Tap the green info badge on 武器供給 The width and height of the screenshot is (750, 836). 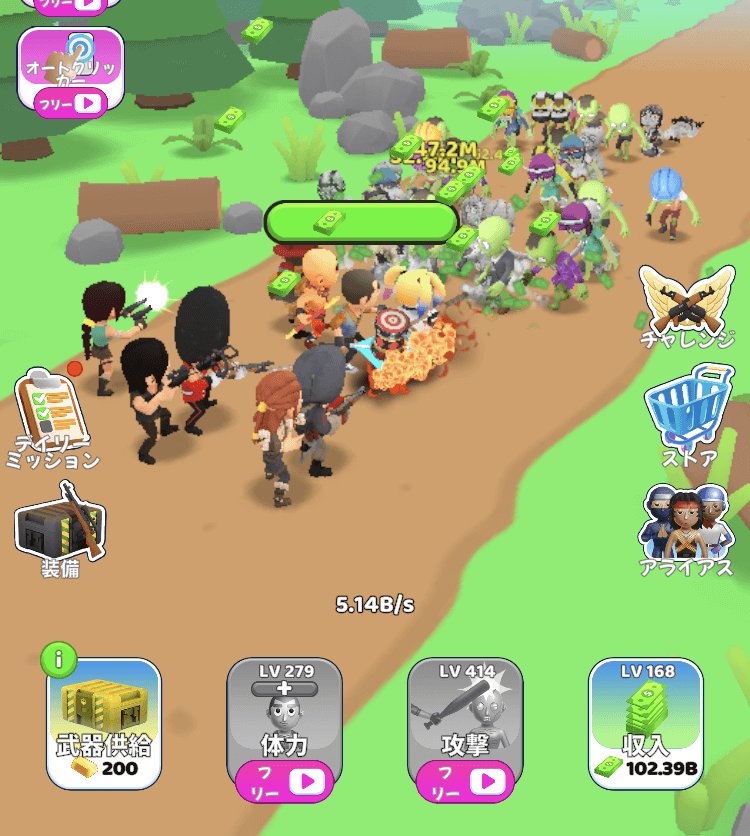tap(59, 659)
